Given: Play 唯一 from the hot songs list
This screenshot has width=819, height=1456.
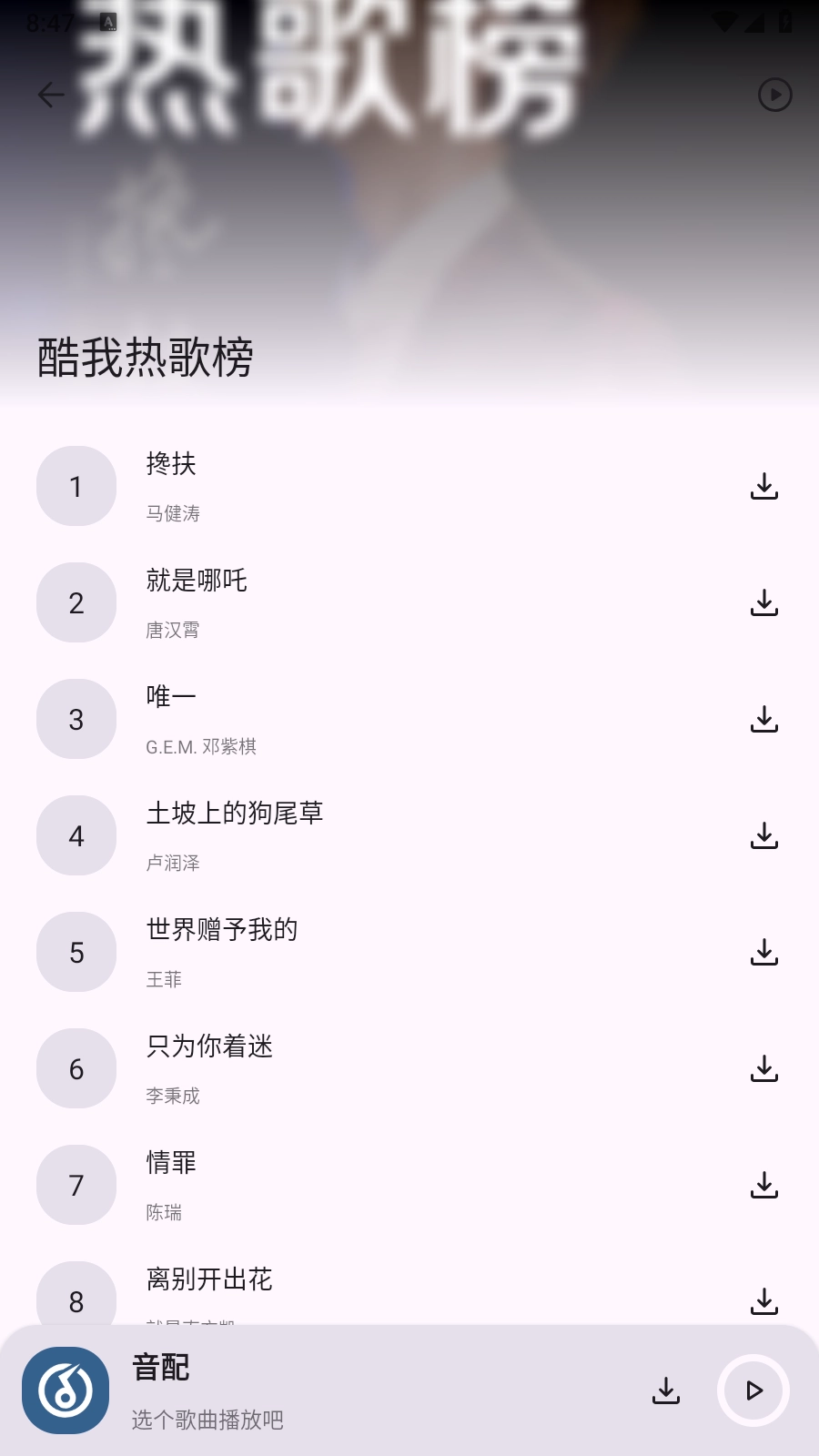Looking at the screenshot, I should tap(364, 720).
